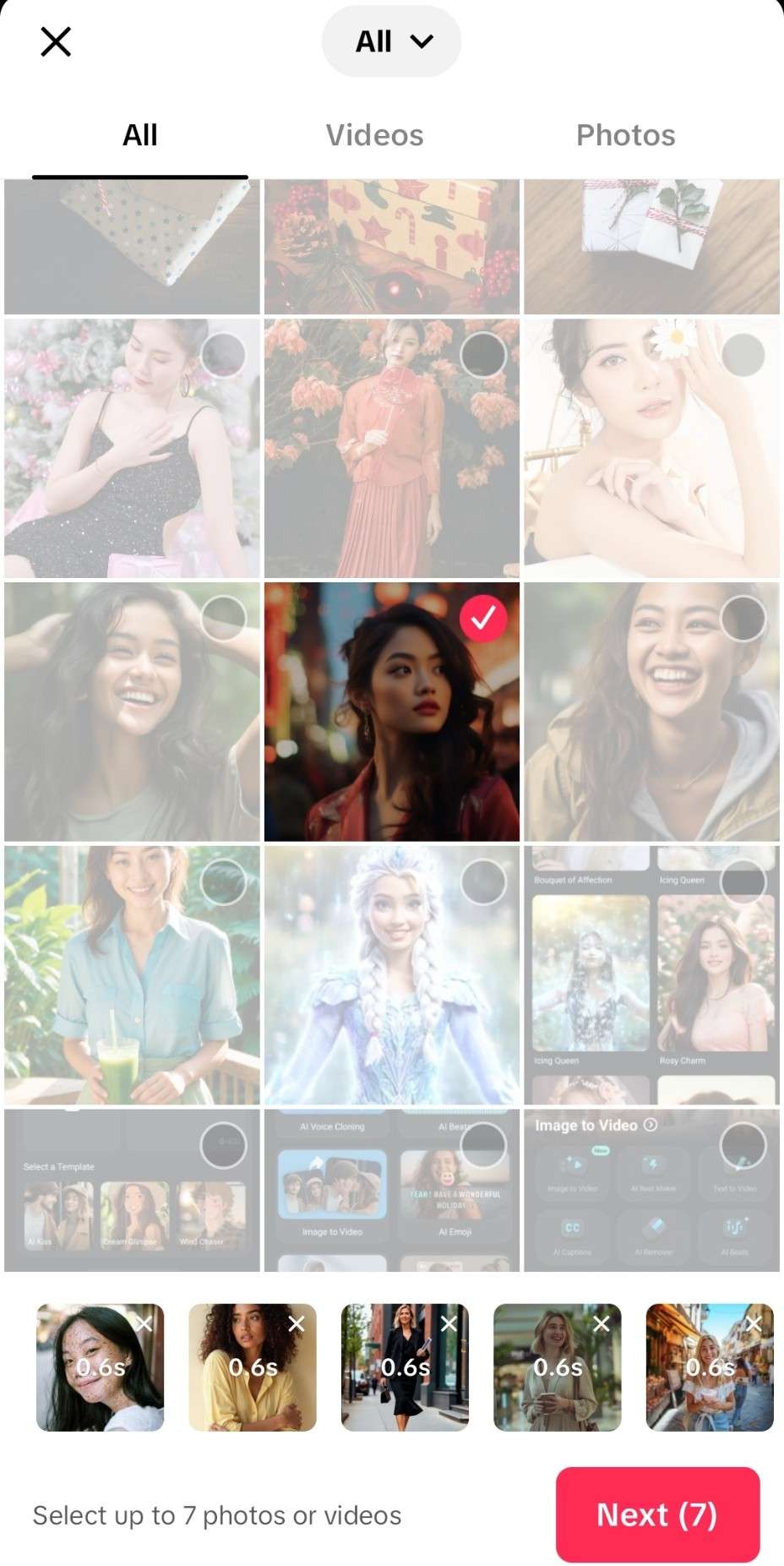Close the media picker
This screenshot has width=784, height=1566.
pos(56,41)
